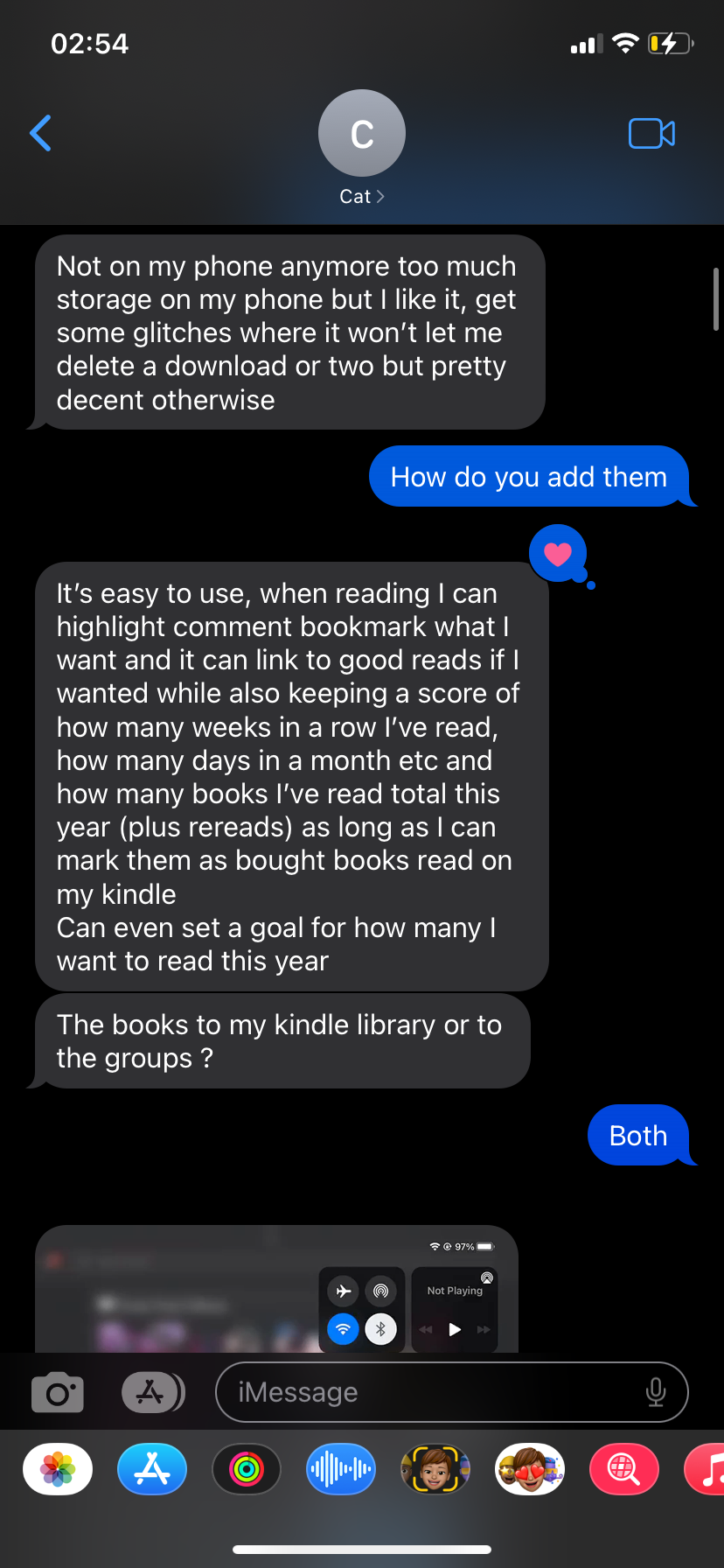Open the Memoji app in the drawer
Viewport: 724px width, 1568px height.
tap(435, 1469)
